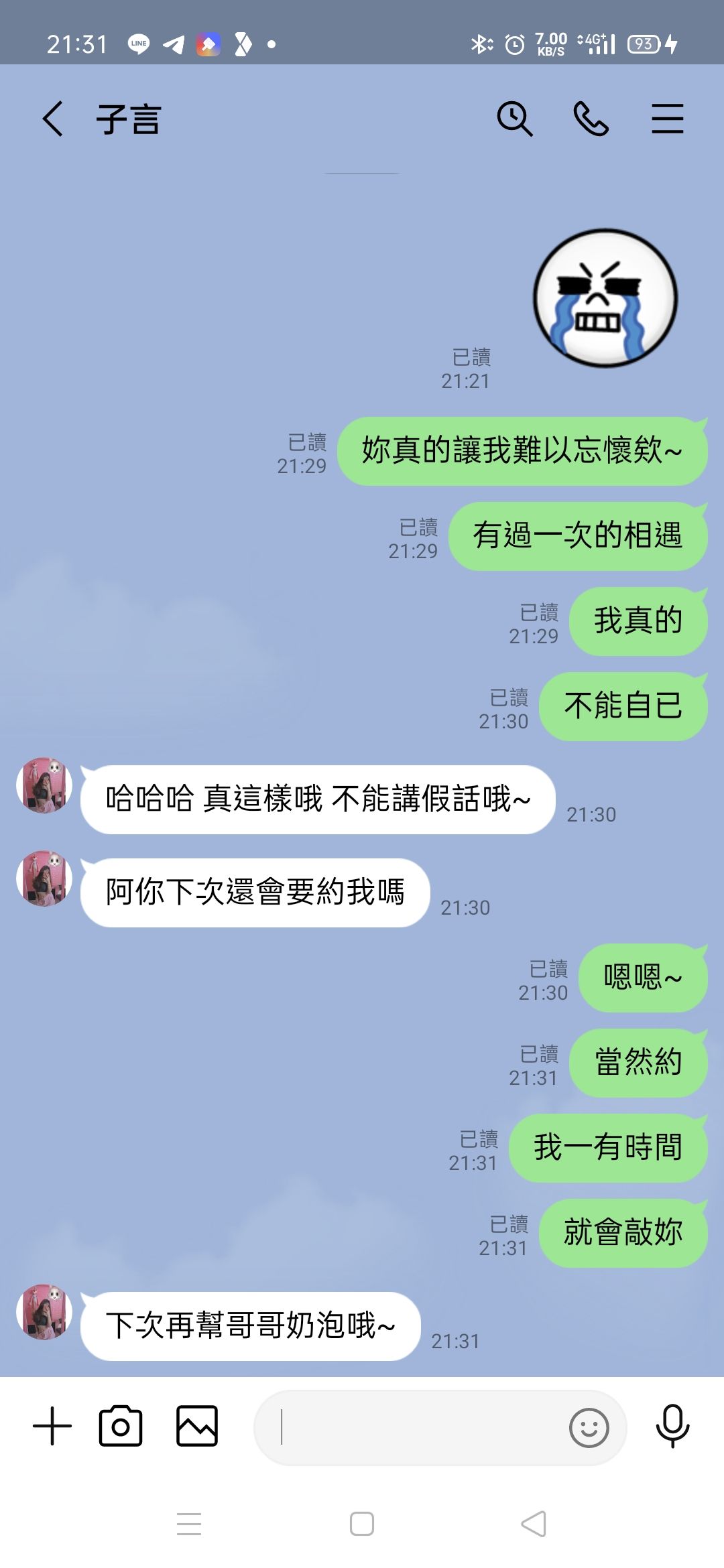Open the plus attachment options
The image size is (724, 1568).
coord(52,1427)
